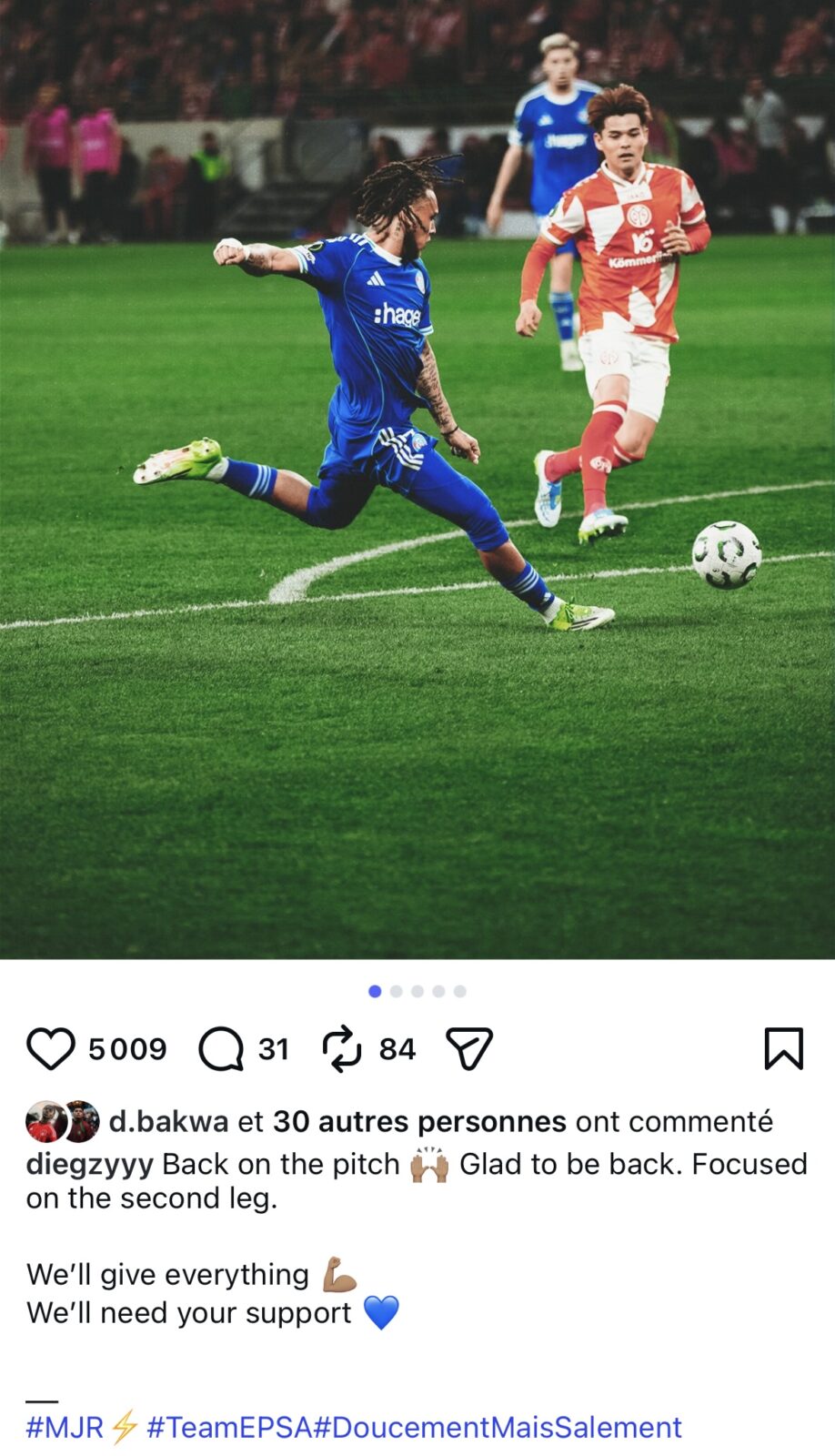Open comments on the post
This screenshot has height=1456, width=835.
(221, 1049)
